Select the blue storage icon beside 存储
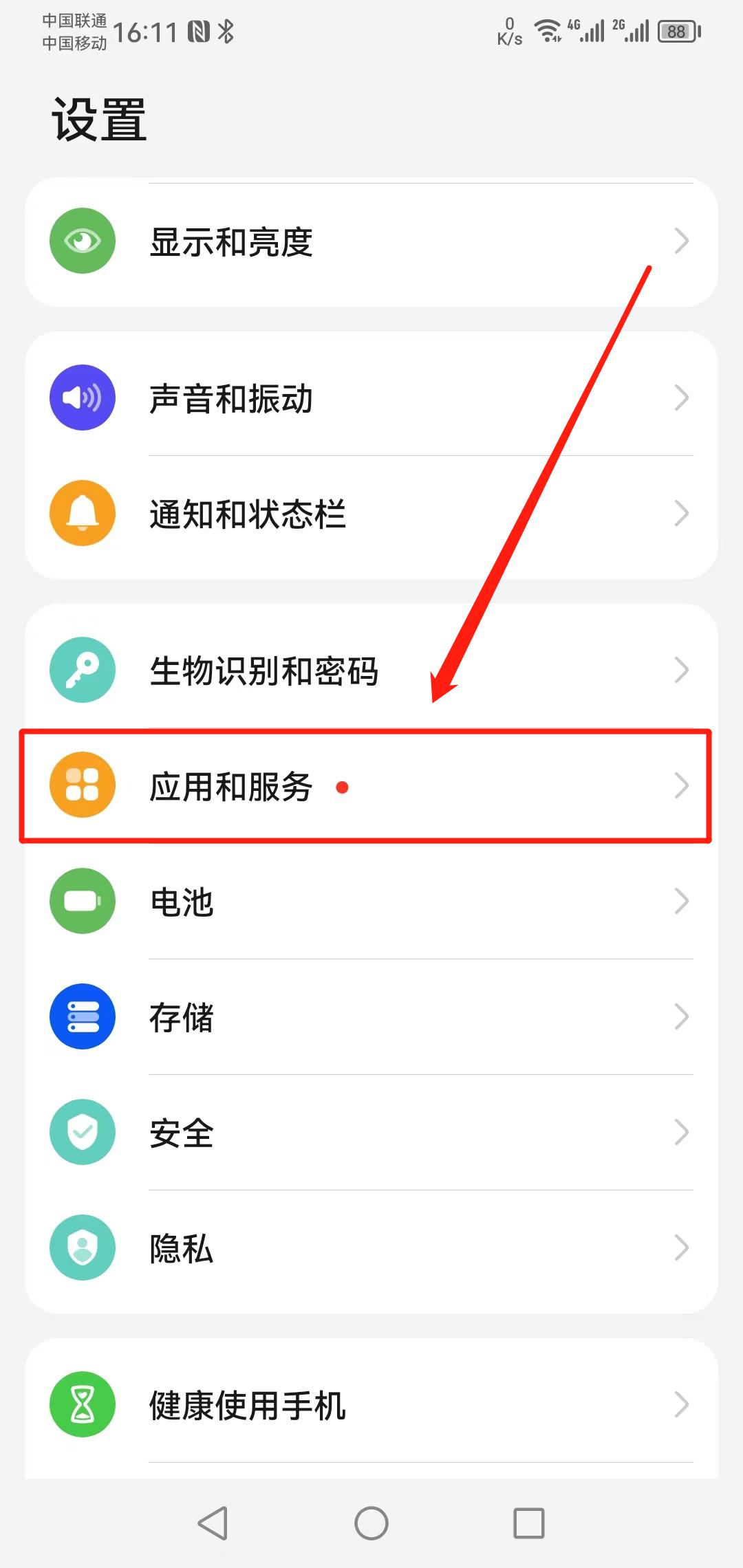This screenshot has height=1568, width=743. point(82,1017)
